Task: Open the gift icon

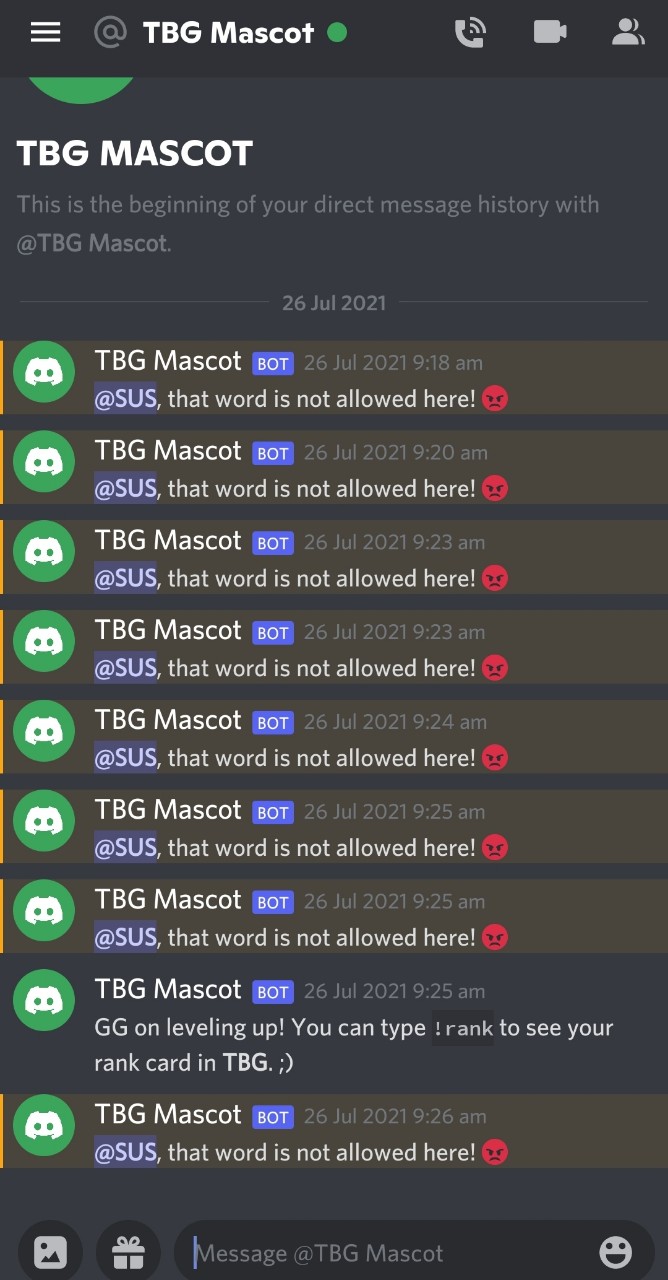Action: coord(128,1251)
